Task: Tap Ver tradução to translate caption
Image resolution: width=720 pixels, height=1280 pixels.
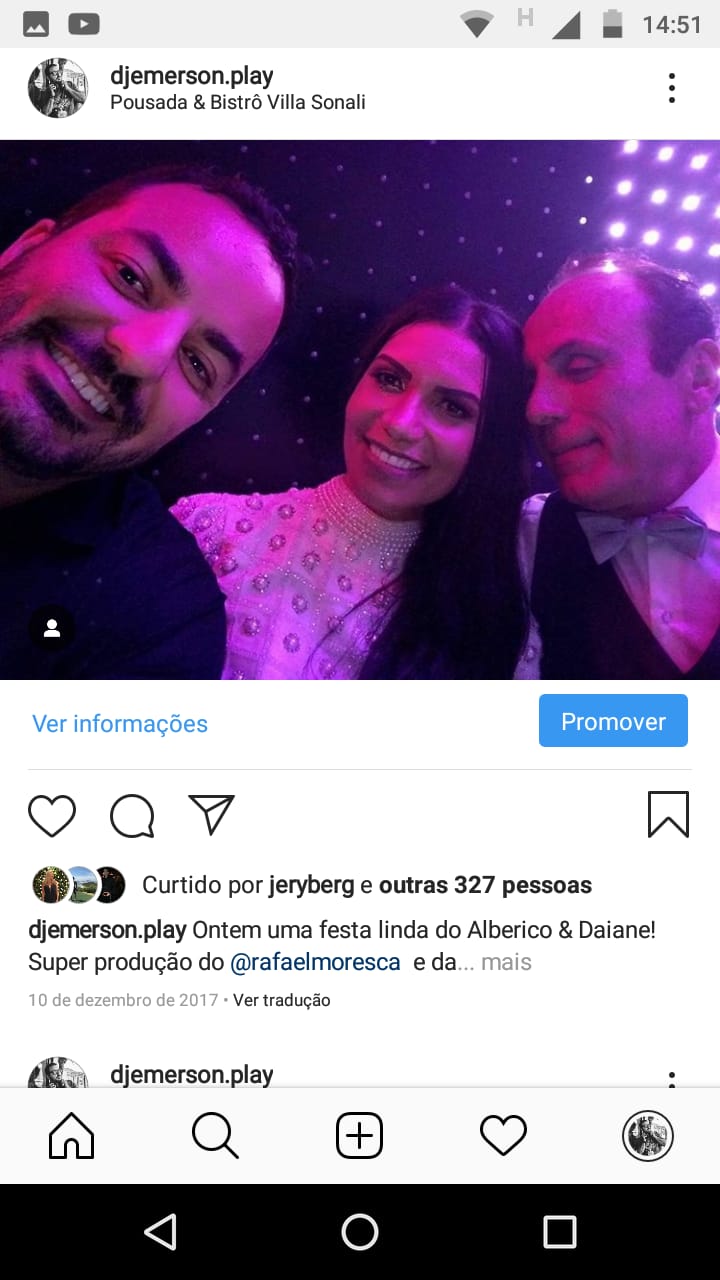Action: tap(281, 1000)
